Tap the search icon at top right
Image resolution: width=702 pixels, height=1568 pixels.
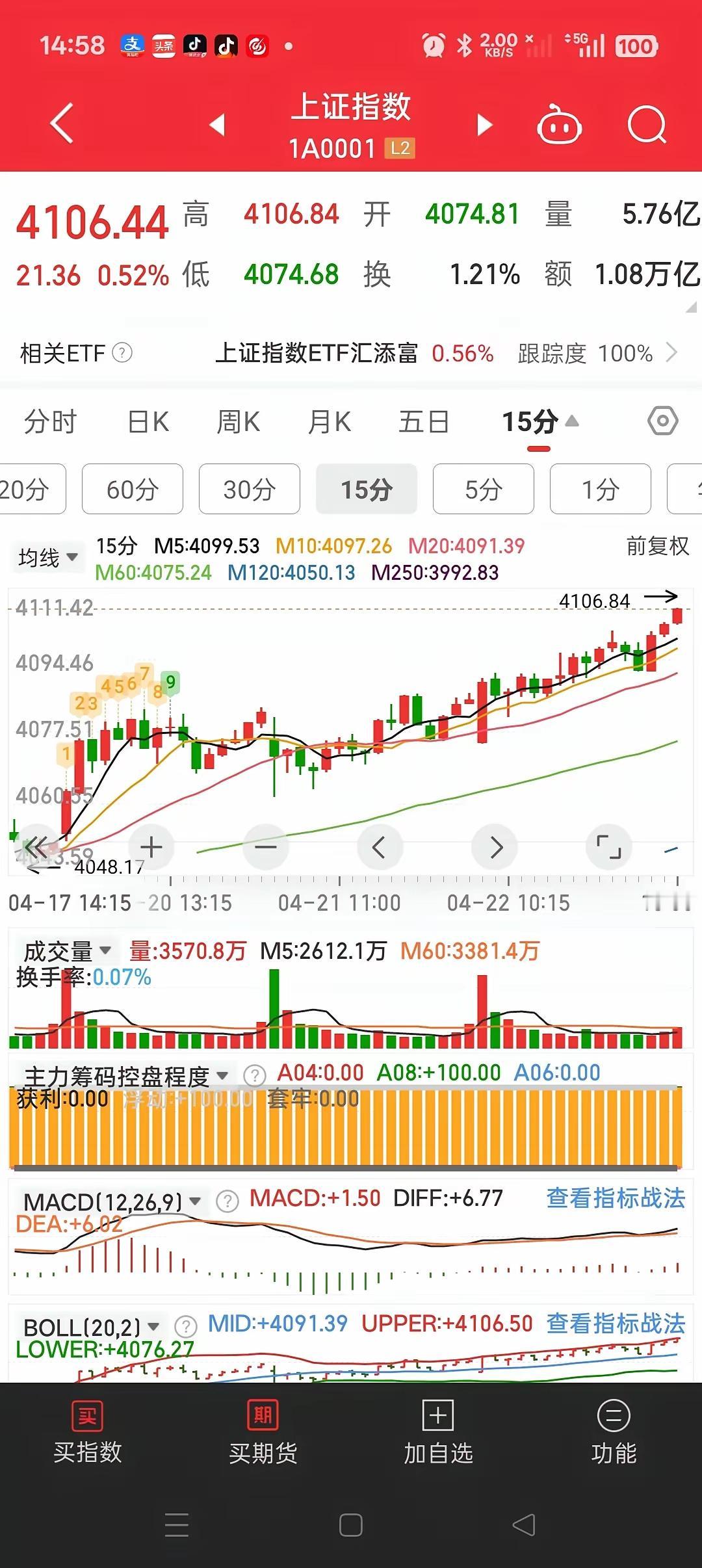click(x=645, y=125)
